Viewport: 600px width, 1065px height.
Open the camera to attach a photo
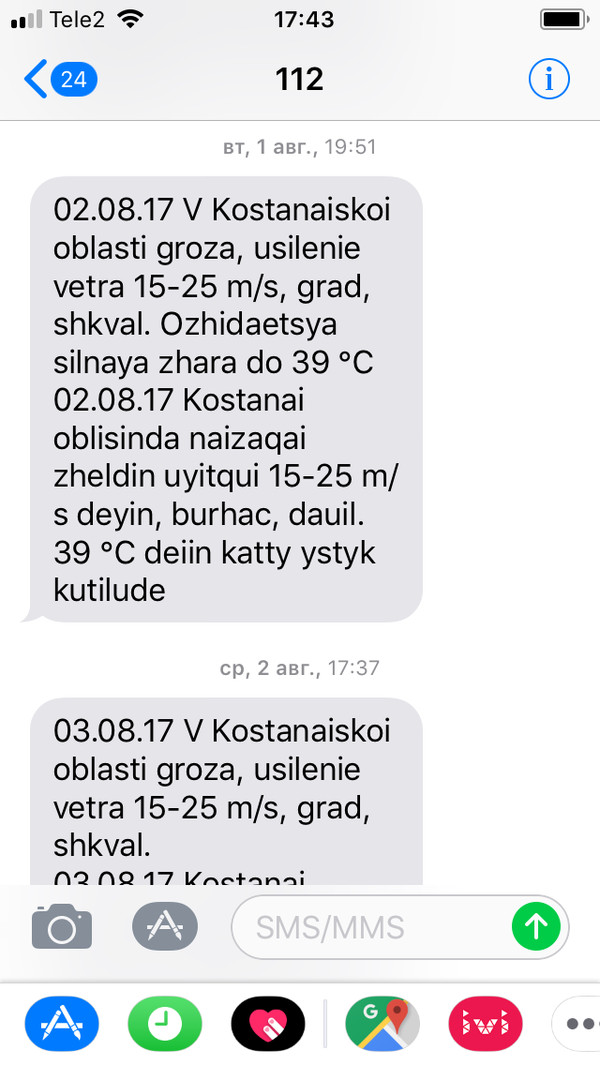61,927
